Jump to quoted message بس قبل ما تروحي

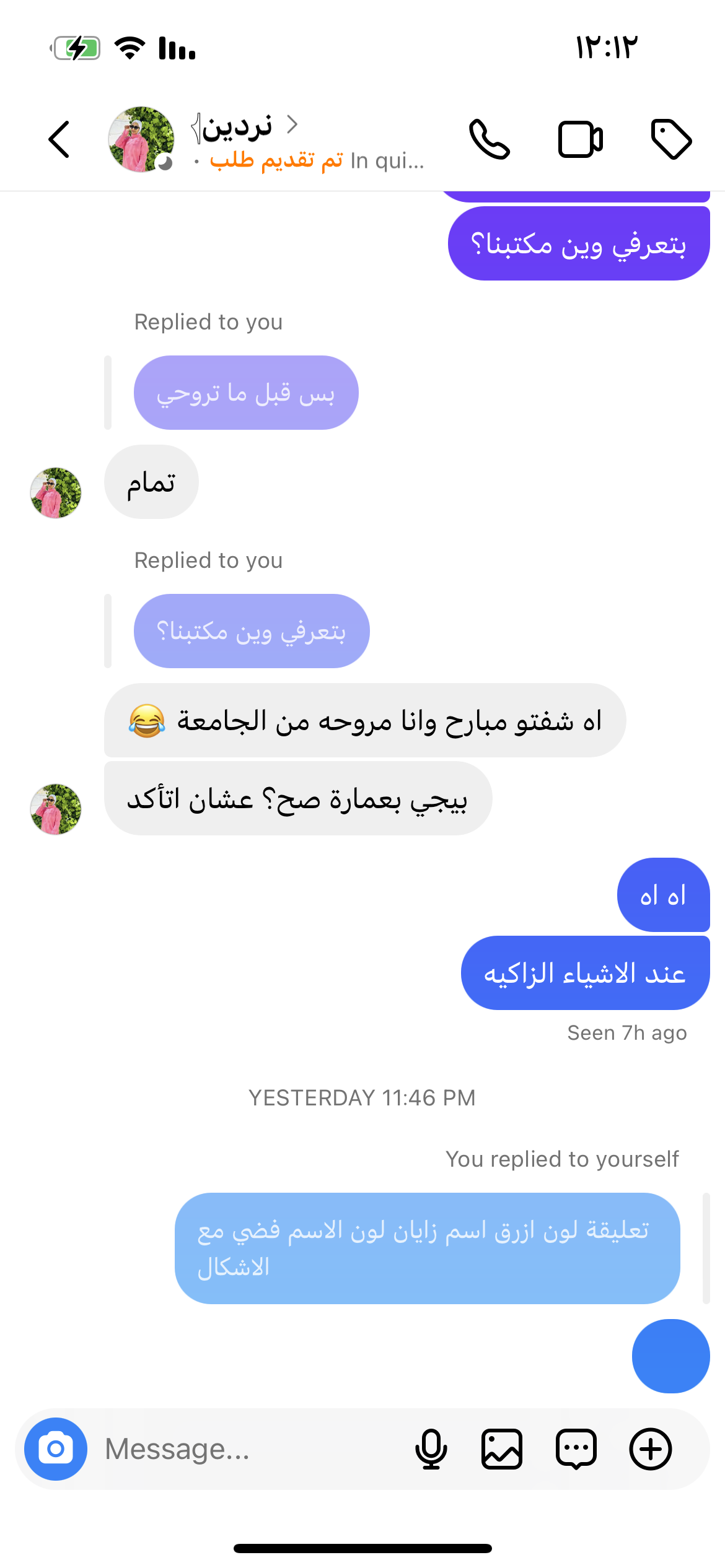(x=246, y=393)
